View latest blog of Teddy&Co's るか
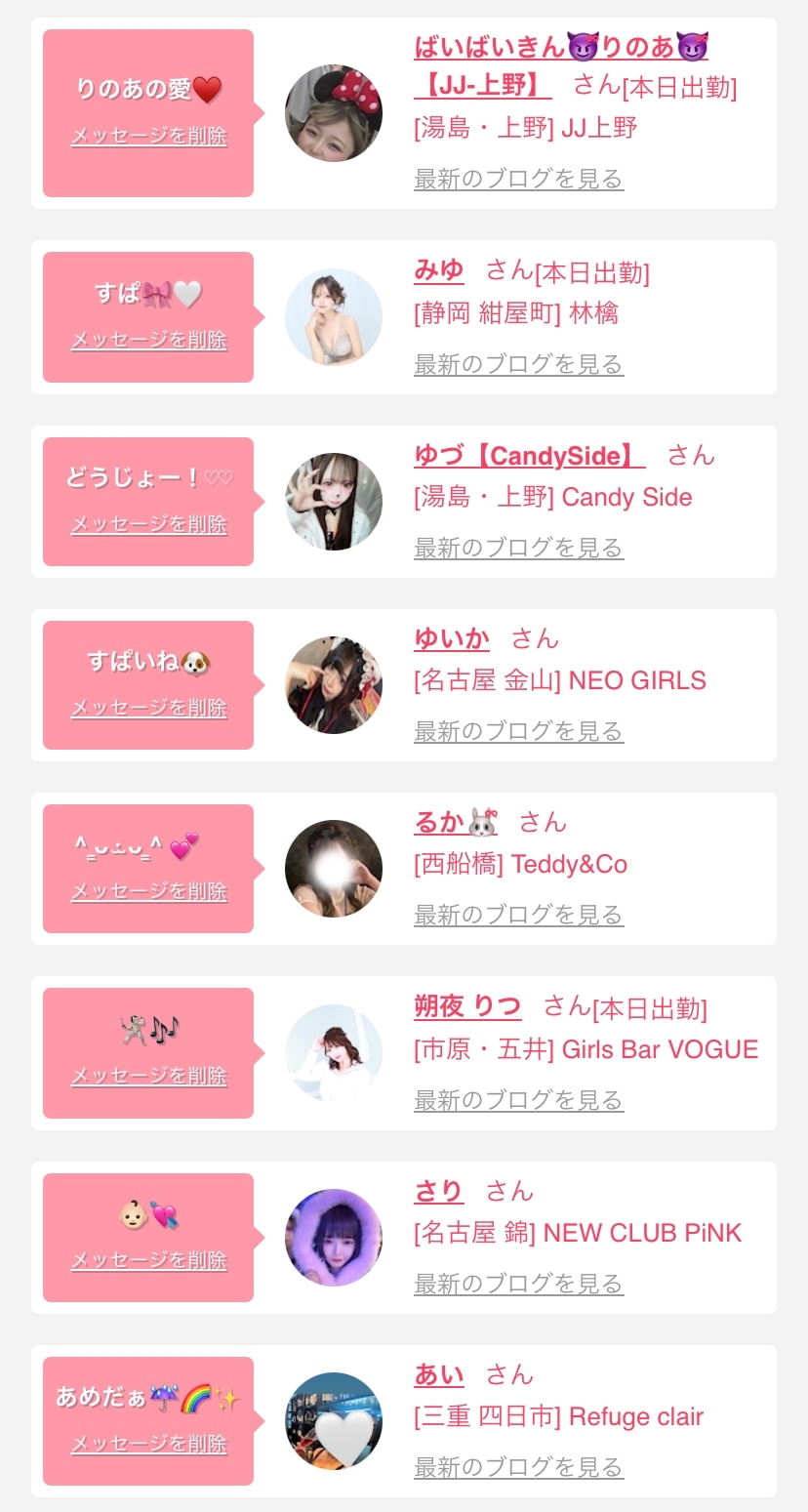 (x=518, y=916)
